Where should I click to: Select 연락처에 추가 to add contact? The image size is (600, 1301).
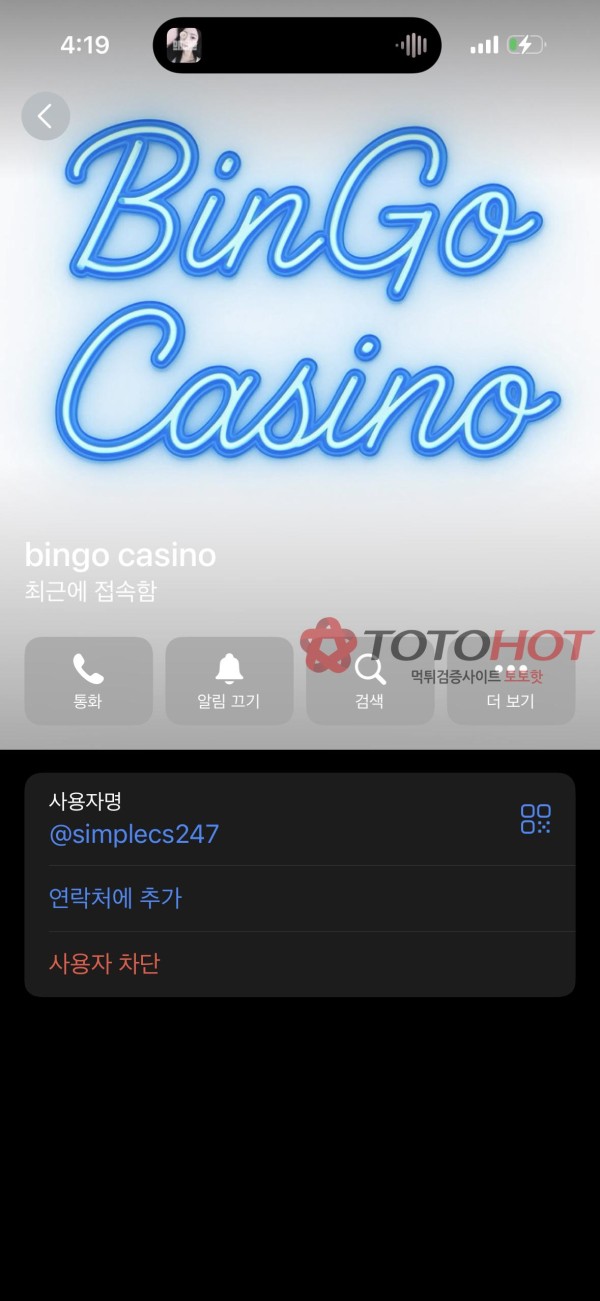[x=115, y=898]
